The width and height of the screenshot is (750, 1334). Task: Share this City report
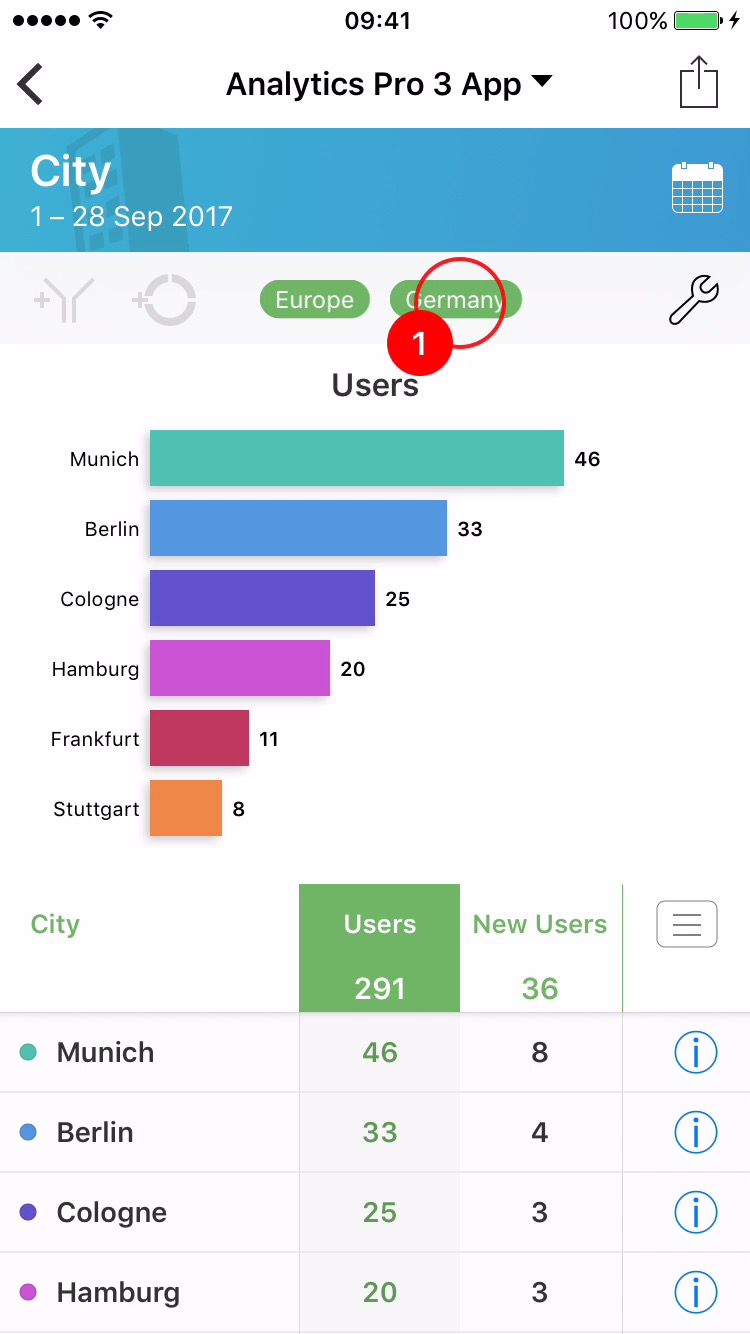click(699, 82)
